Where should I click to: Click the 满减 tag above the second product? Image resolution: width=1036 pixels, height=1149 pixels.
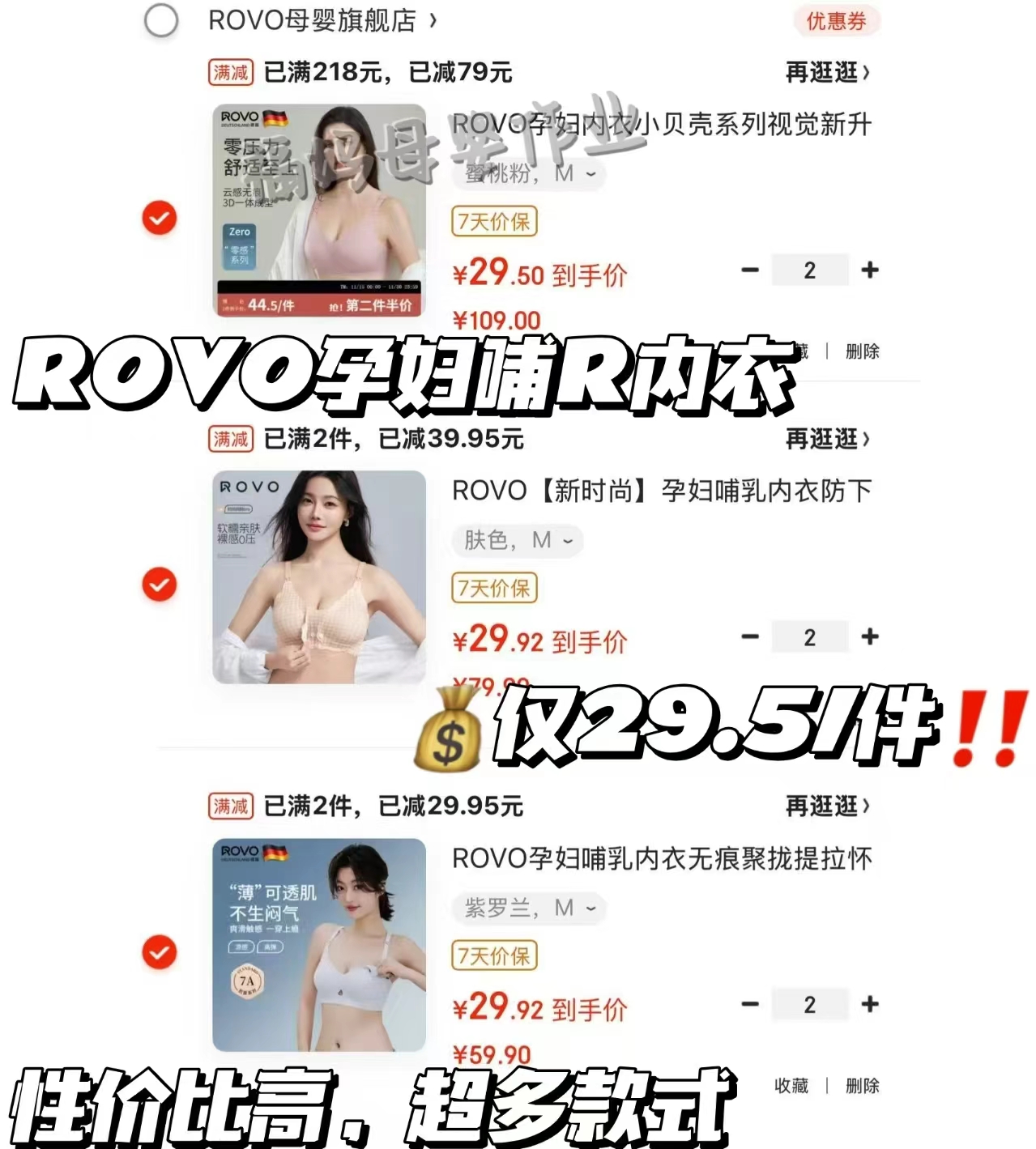pyautogui.click(x=231, y=440)
